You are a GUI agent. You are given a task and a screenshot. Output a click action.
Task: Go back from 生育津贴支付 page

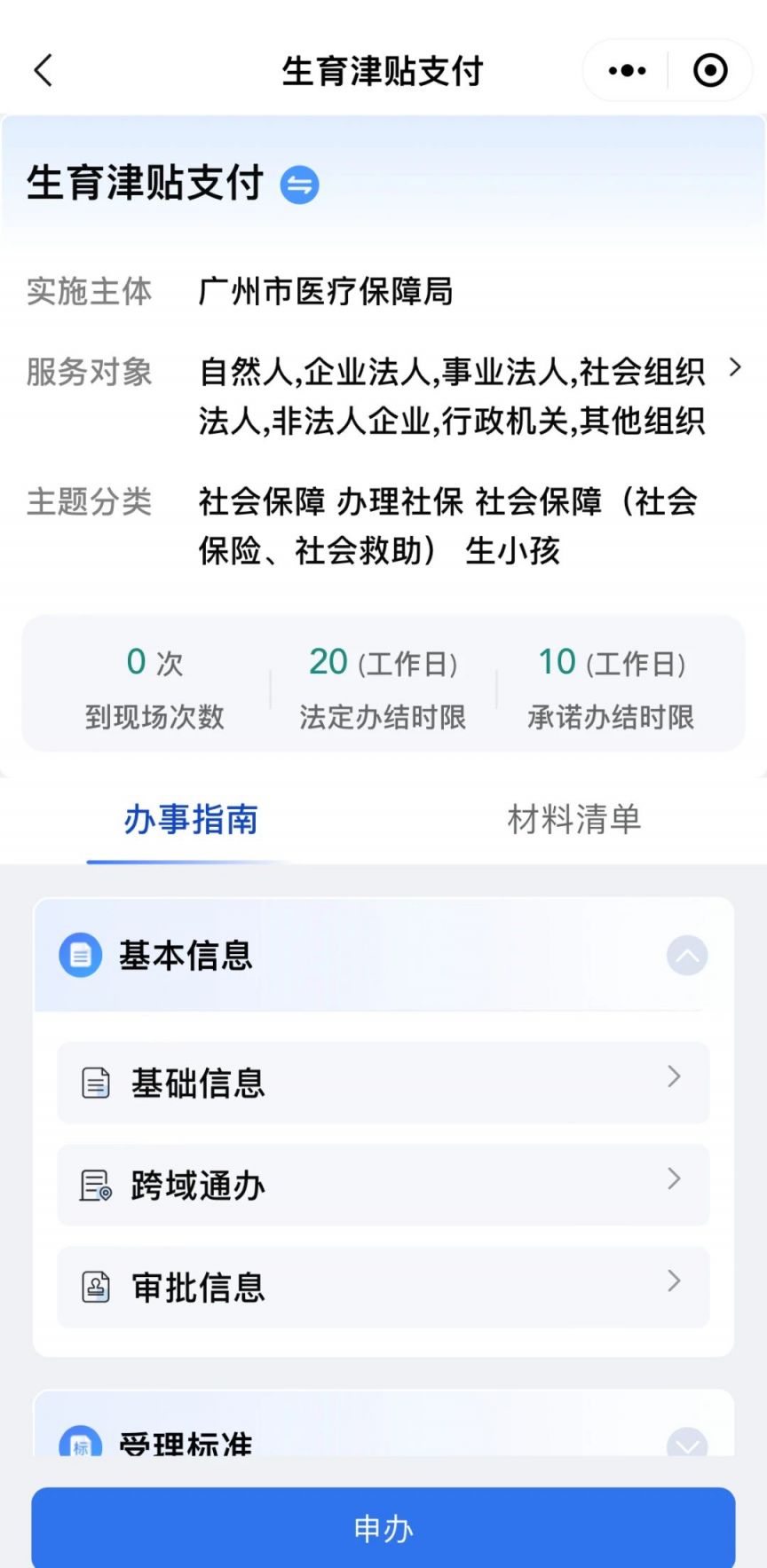[x=43, y=71]
